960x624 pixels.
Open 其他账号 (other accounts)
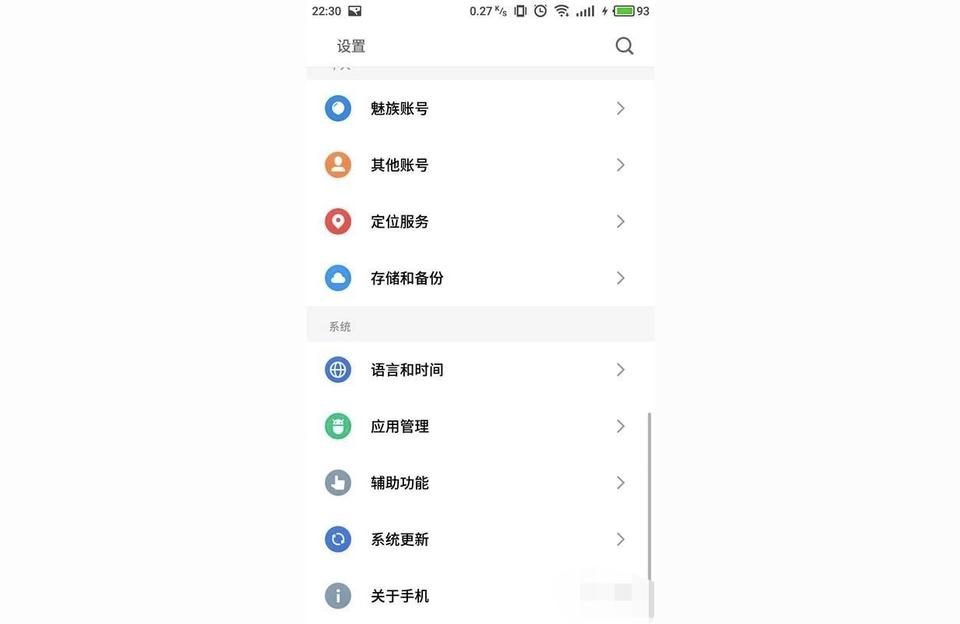400,165
